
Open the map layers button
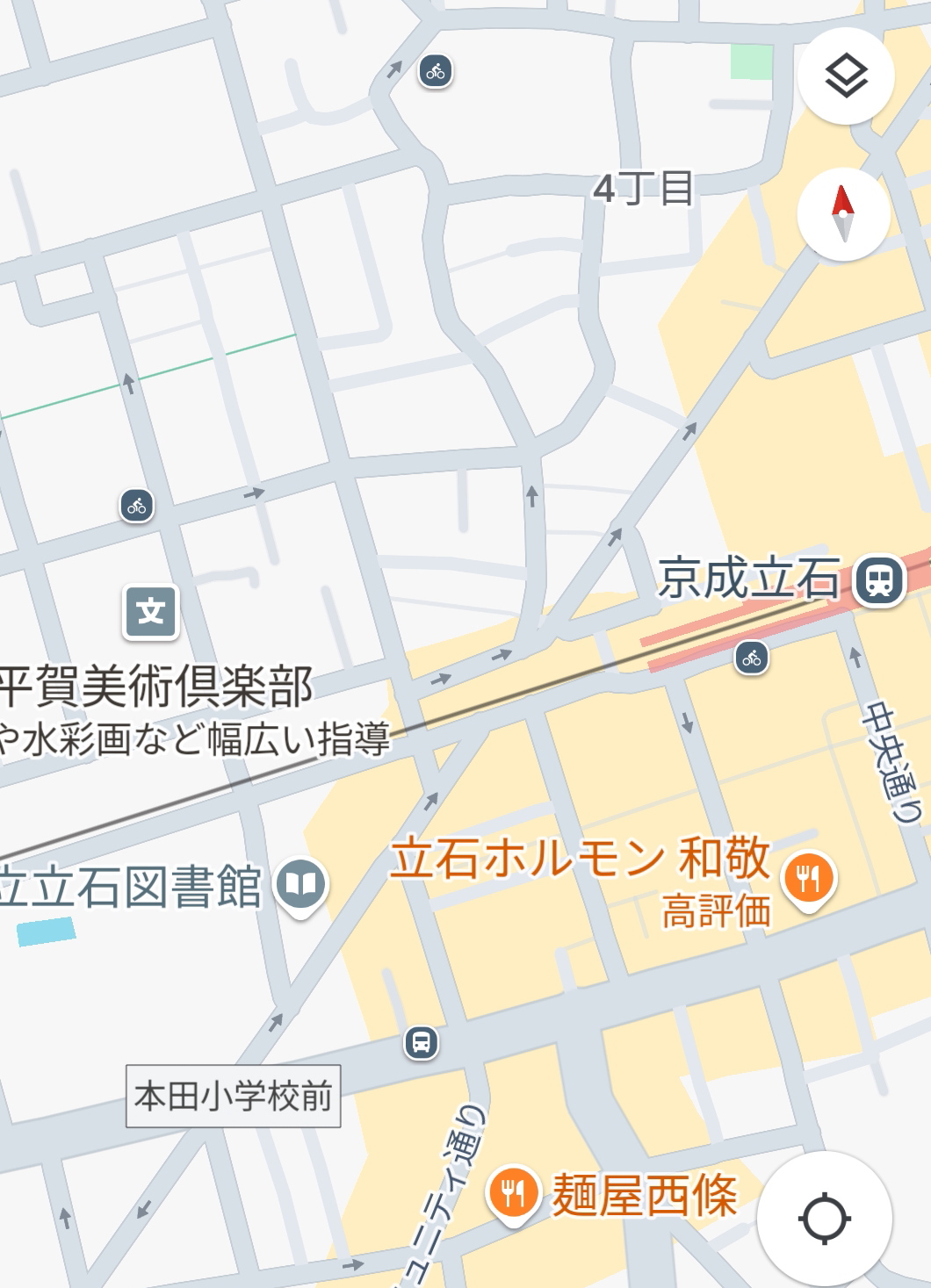[x=846, y=76]
